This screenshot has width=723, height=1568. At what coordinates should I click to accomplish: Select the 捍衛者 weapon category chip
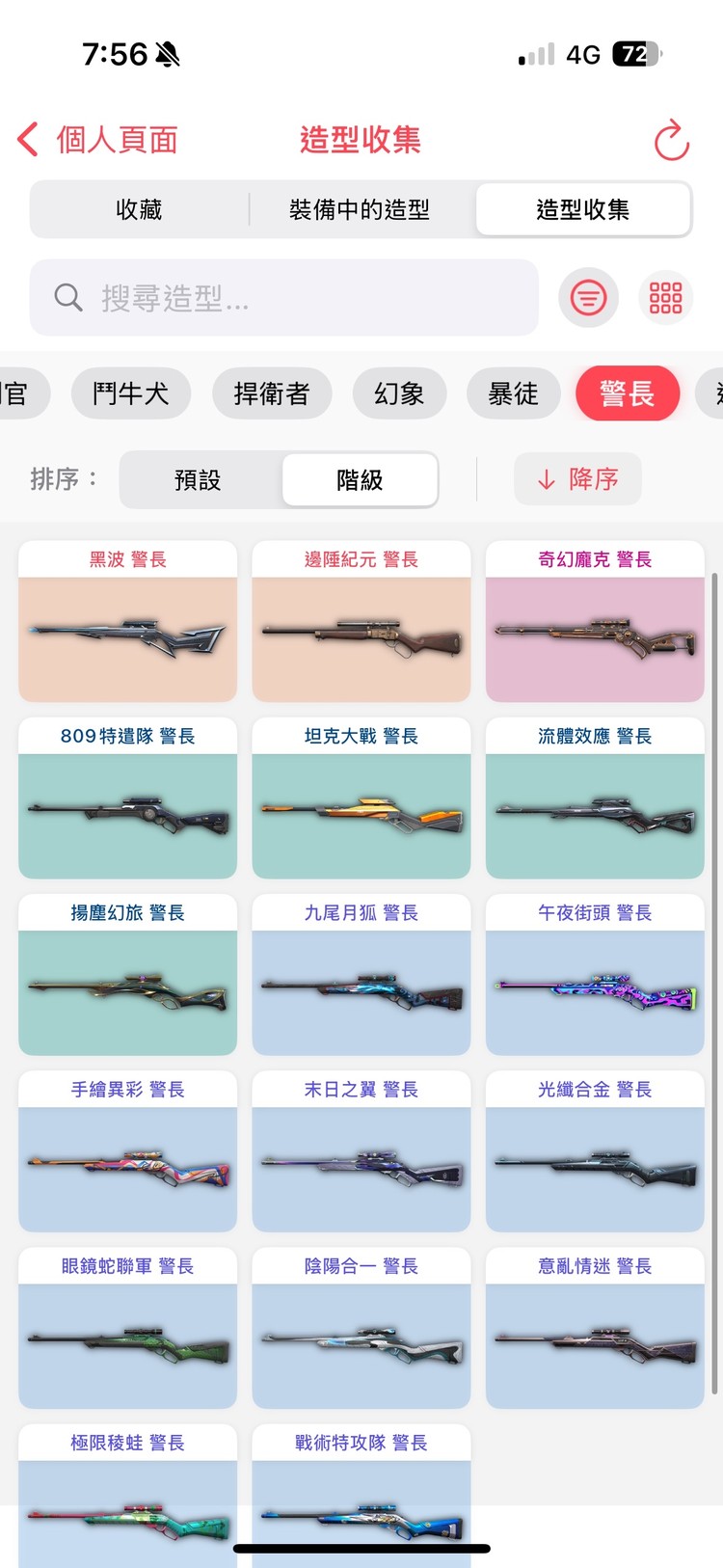[272, 393]
